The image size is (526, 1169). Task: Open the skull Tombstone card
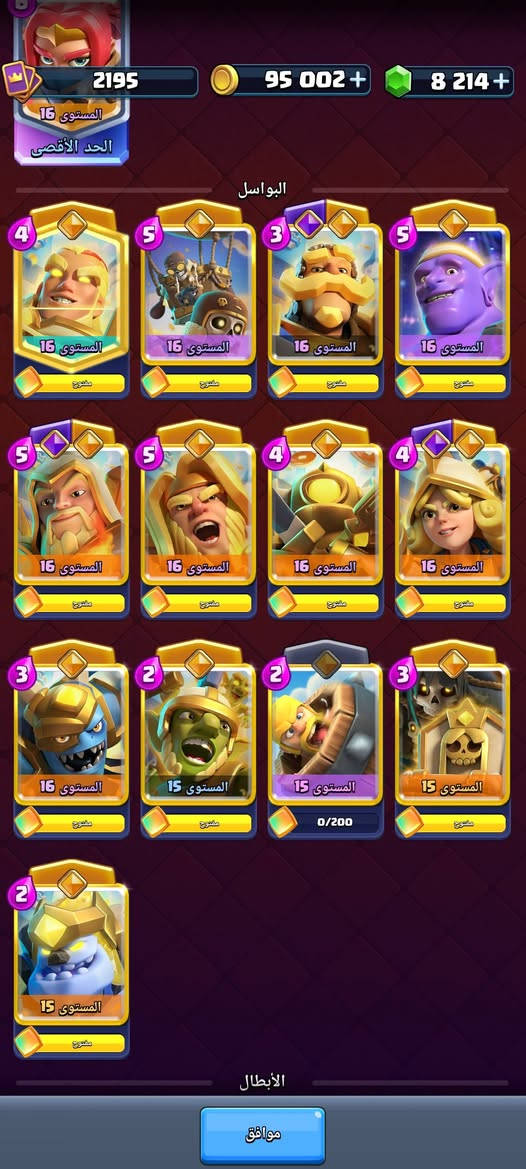tap(453, 740)
